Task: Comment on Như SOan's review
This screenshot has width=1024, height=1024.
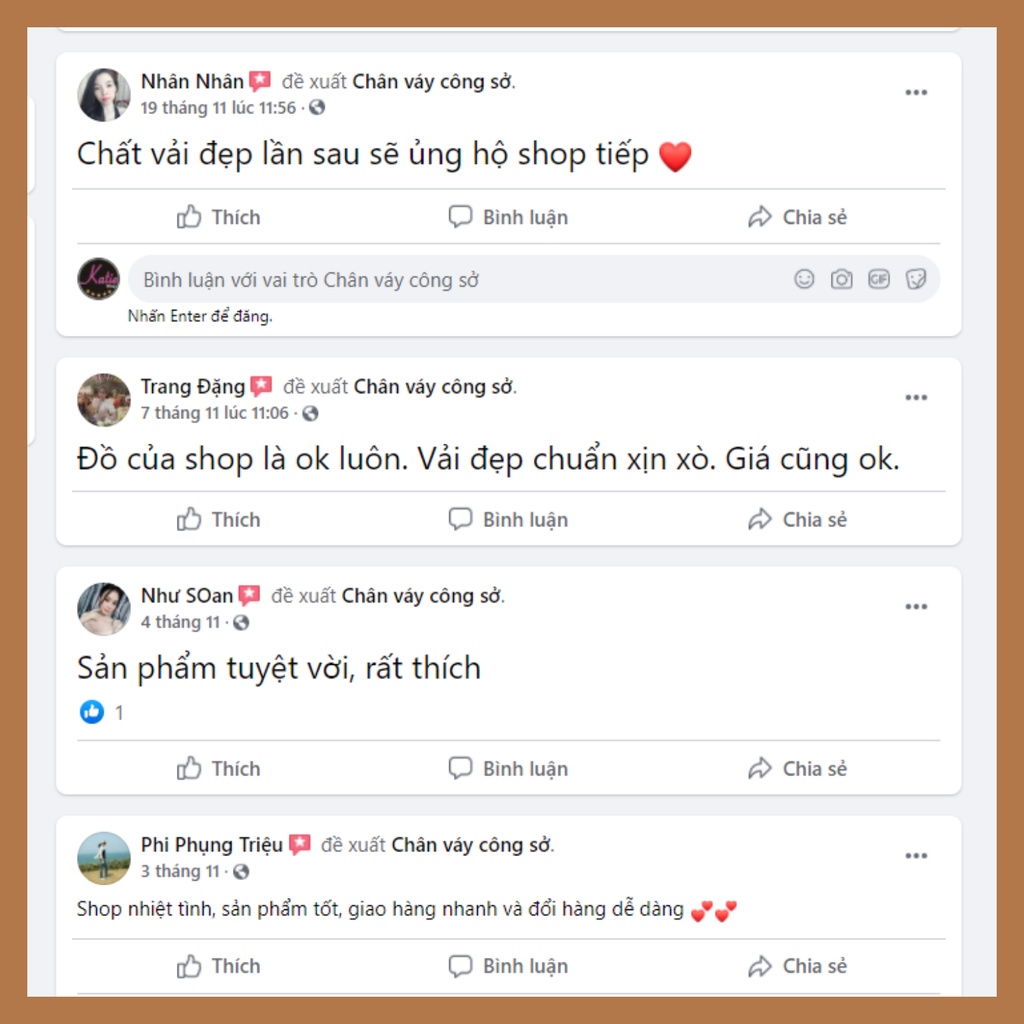Action: coord(508,768)
